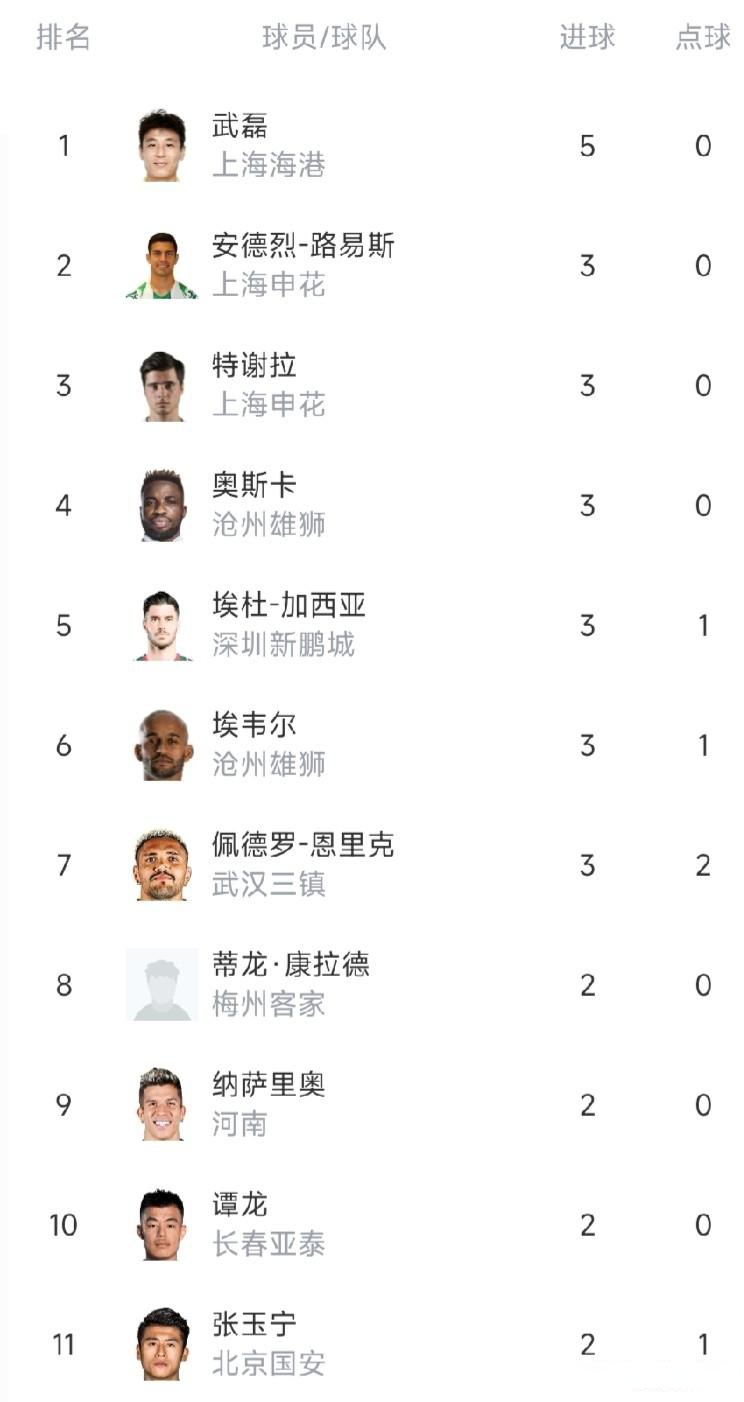Screen dimensions: 744x1402
Task: Open 奥斯卡's player portrait
Action: 163,505
